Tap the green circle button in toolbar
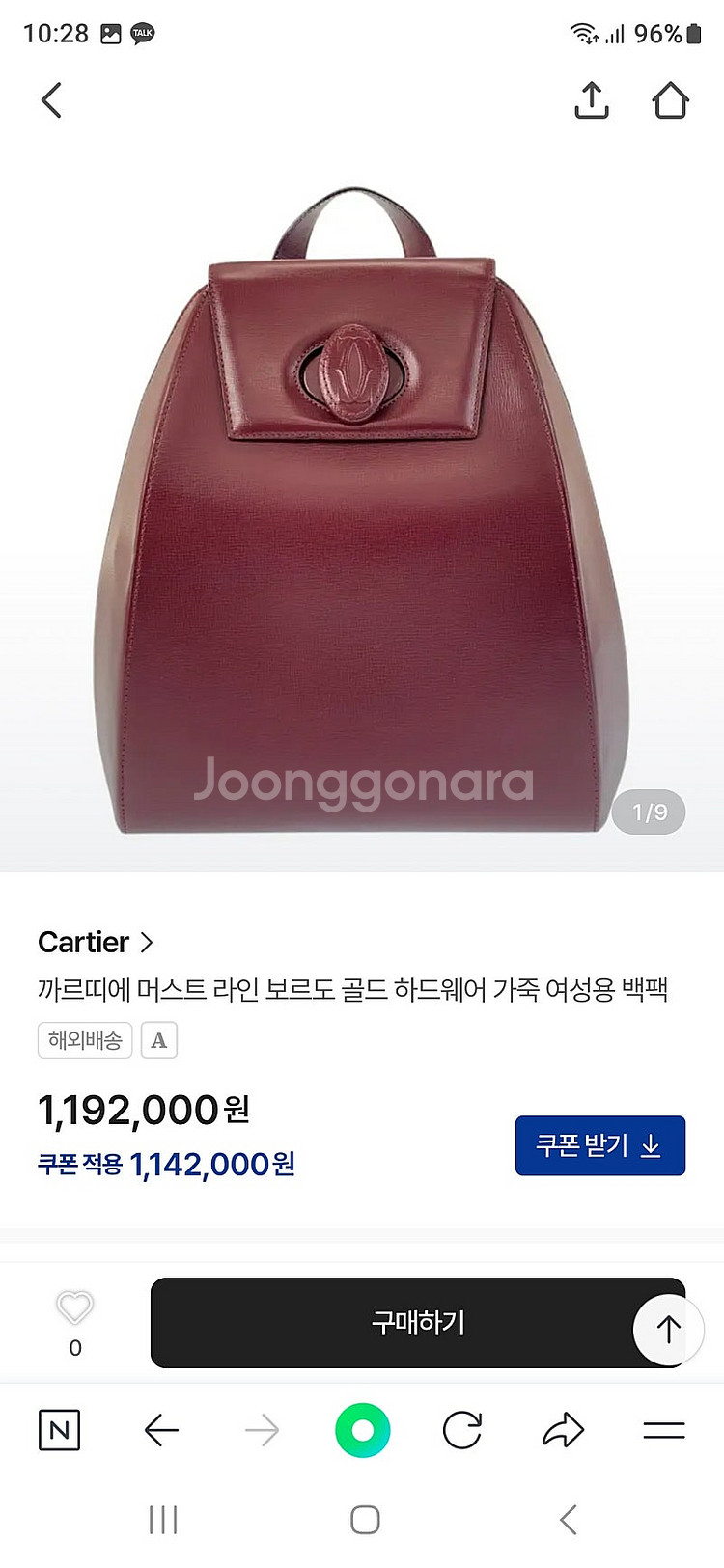The image size is (724, 1568). click(363, 1430)
